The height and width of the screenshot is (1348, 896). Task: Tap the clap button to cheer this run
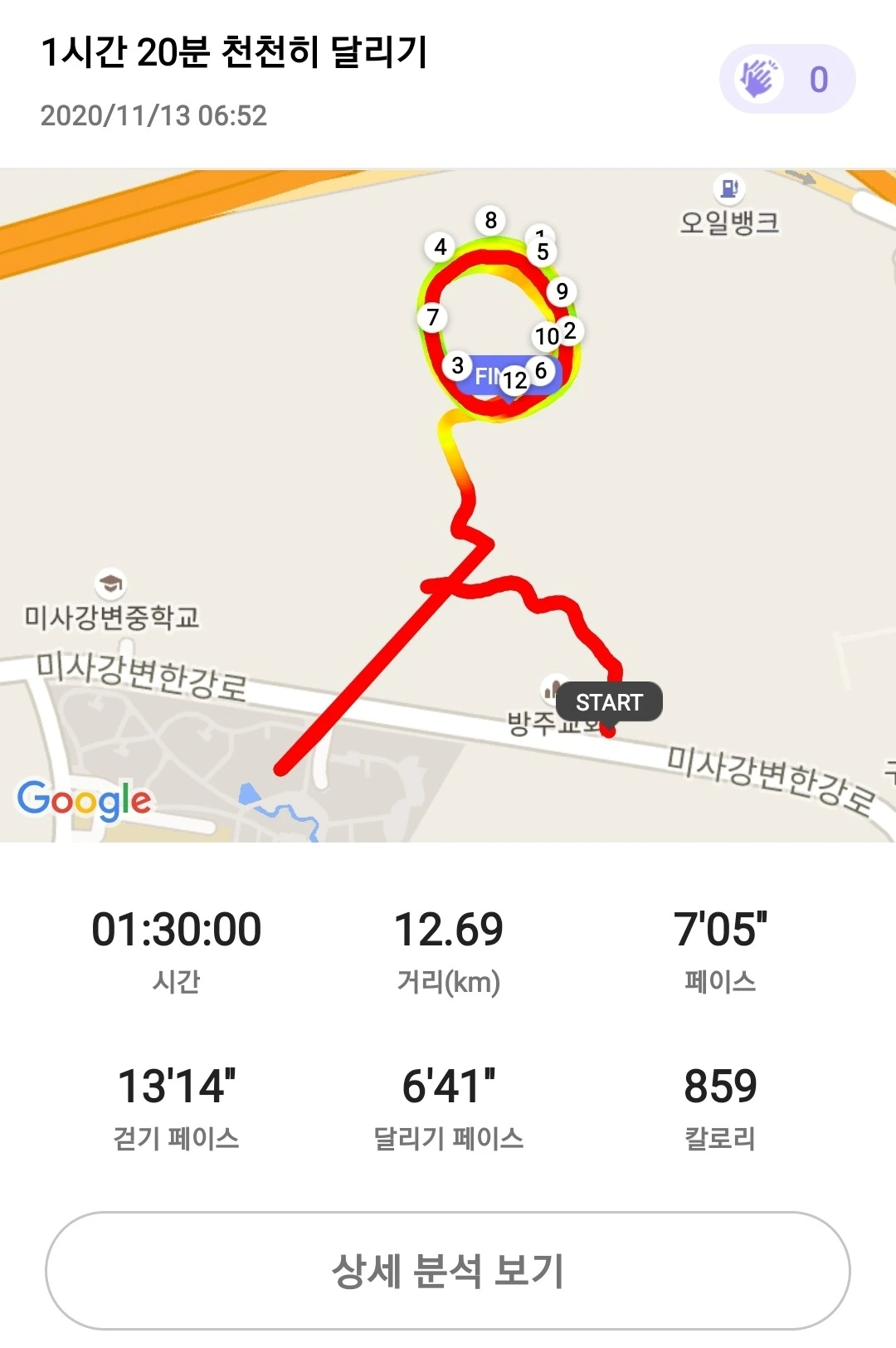pos(786,80)
